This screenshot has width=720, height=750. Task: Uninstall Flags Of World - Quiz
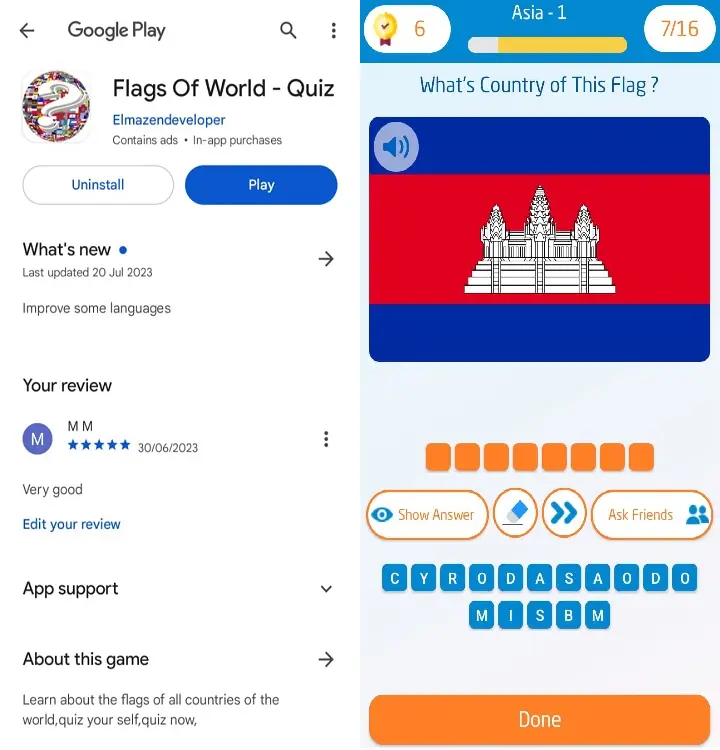[x=98, y=185]
